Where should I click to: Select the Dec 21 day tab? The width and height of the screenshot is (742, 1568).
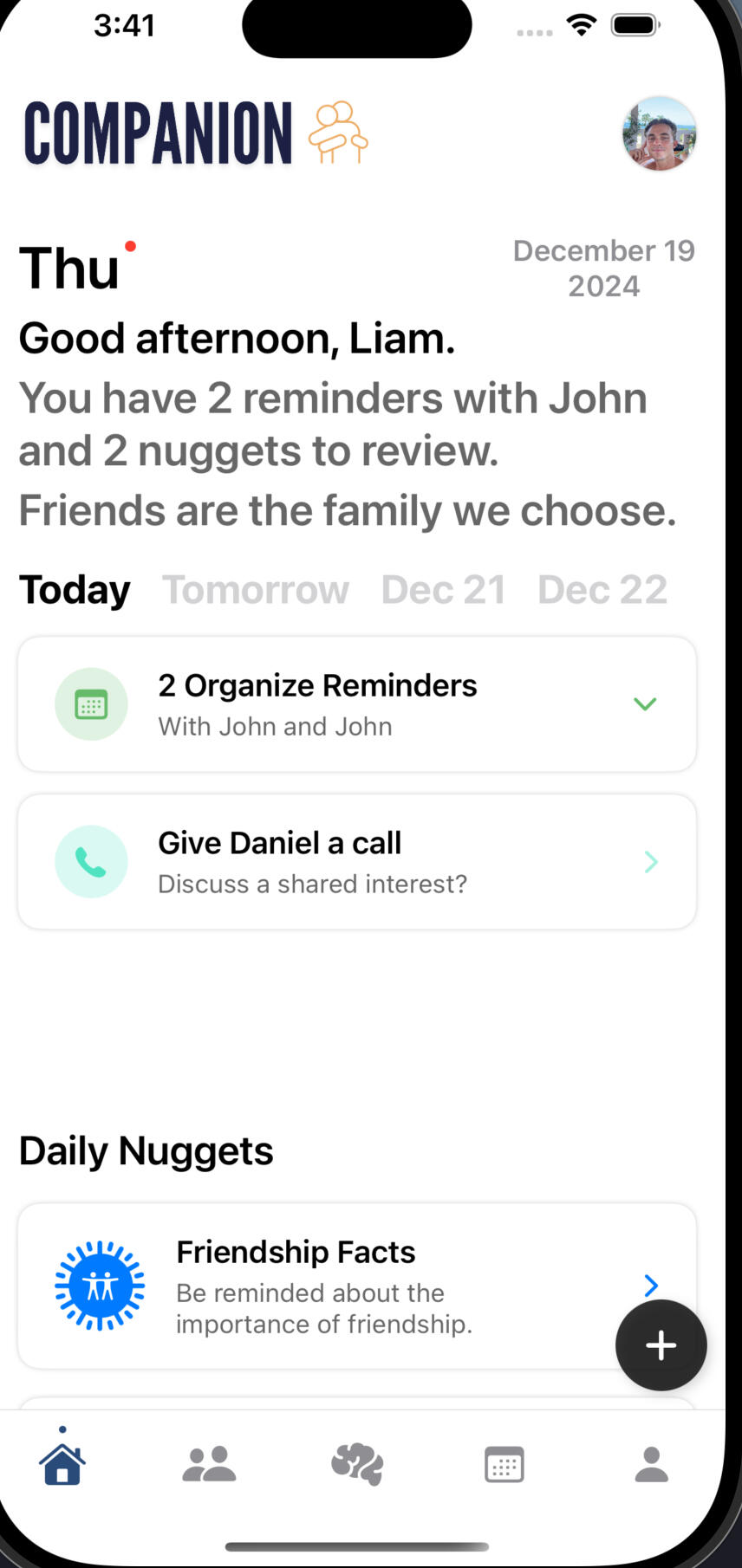(443, 590)
